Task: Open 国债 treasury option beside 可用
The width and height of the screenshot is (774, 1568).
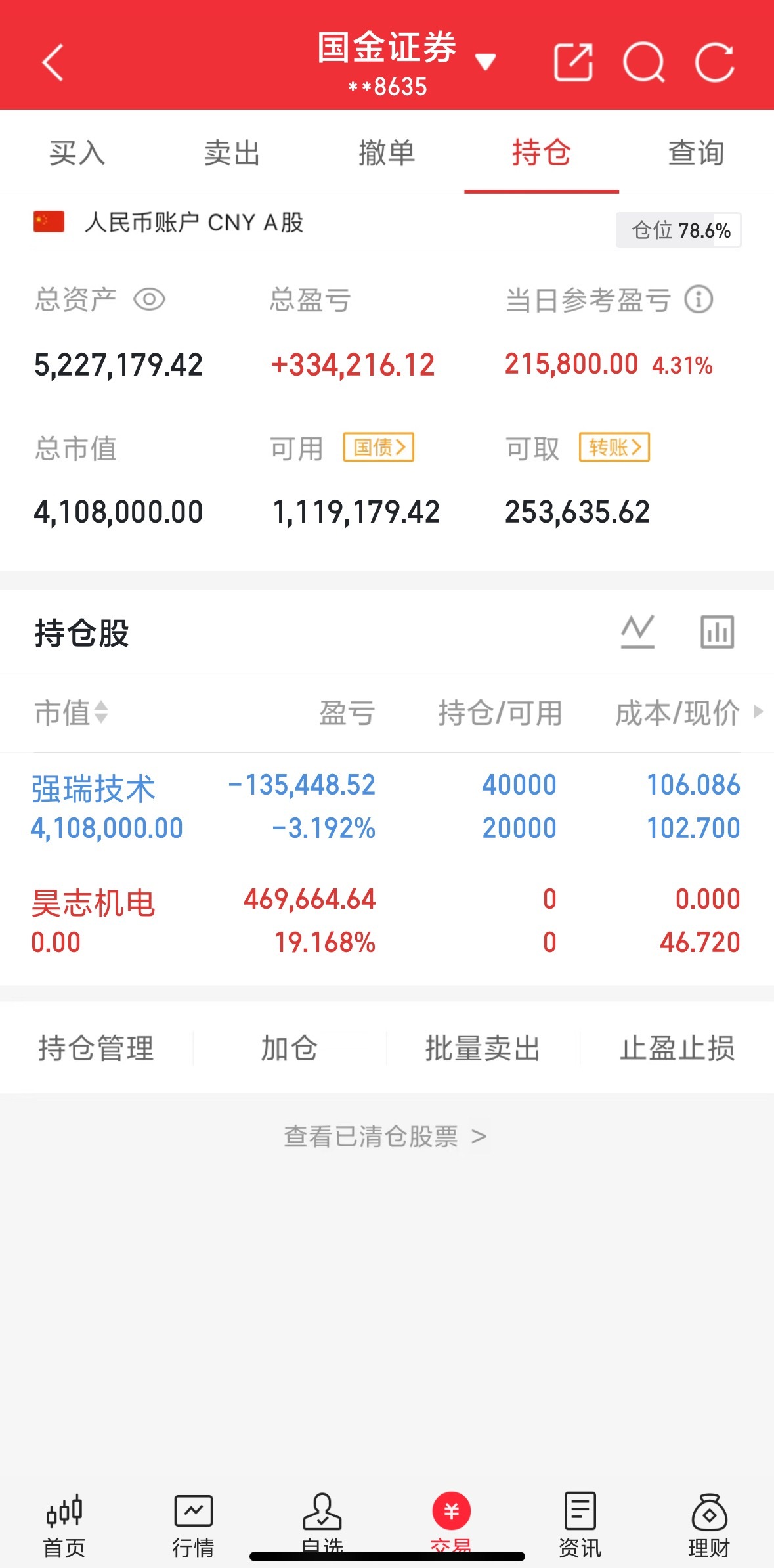Action: [x=379, y=447]
